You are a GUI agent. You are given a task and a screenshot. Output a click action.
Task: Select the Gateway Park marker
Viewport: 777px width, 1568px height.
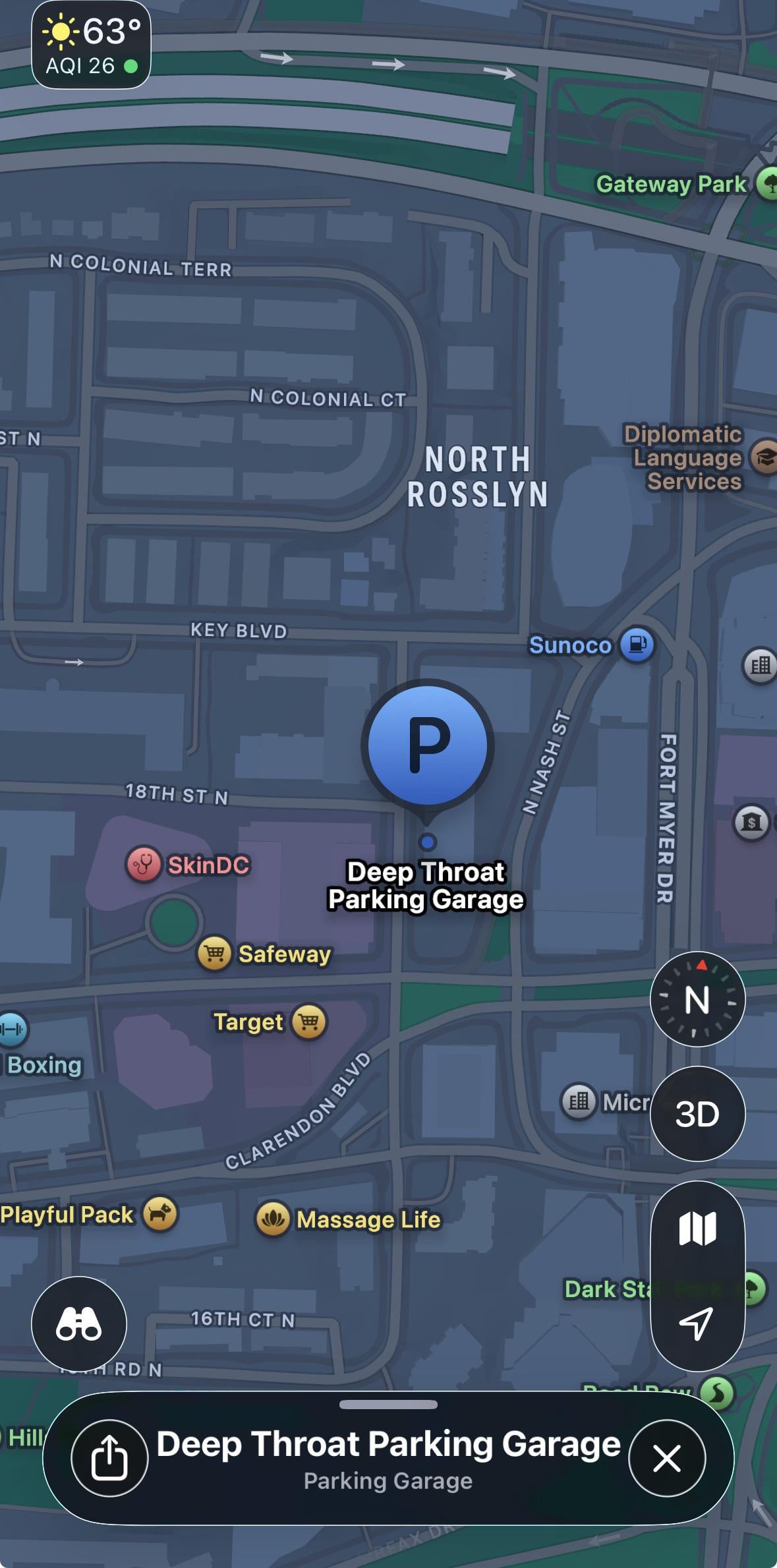pyautogui.click(x=766, y=184)
